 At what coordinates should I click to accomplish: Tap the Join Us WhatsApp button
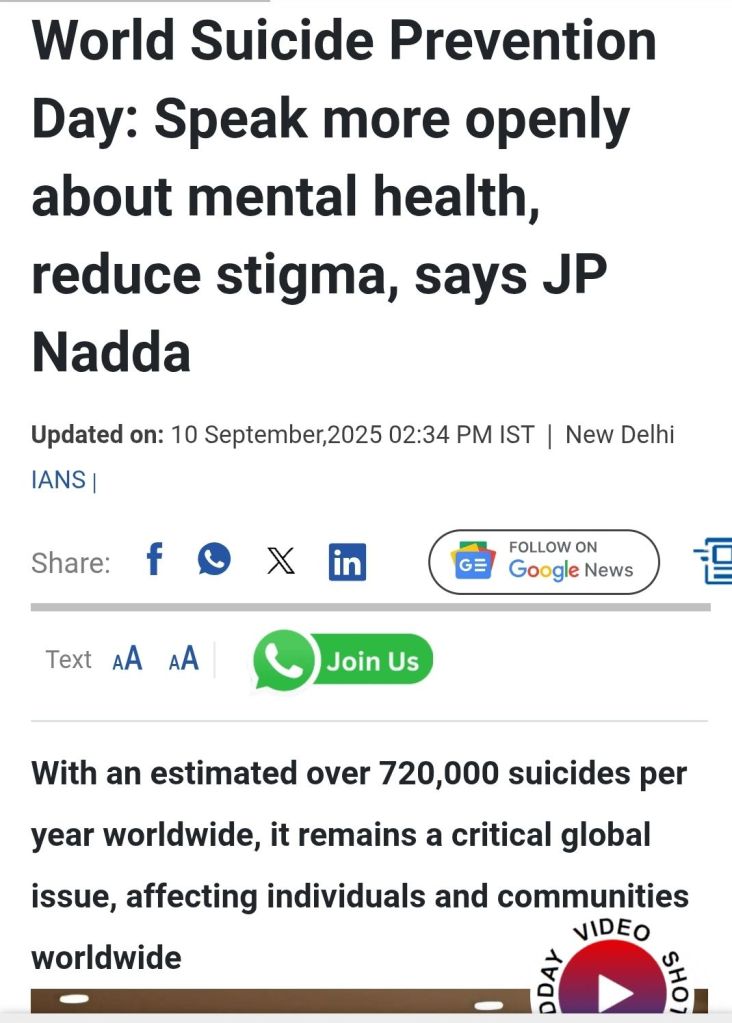click(343, 660)
